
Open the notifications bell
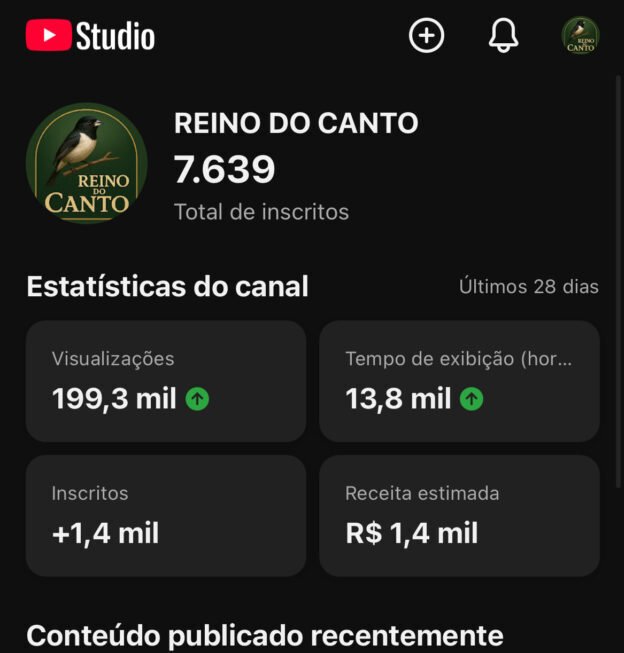tap(503, 36)
